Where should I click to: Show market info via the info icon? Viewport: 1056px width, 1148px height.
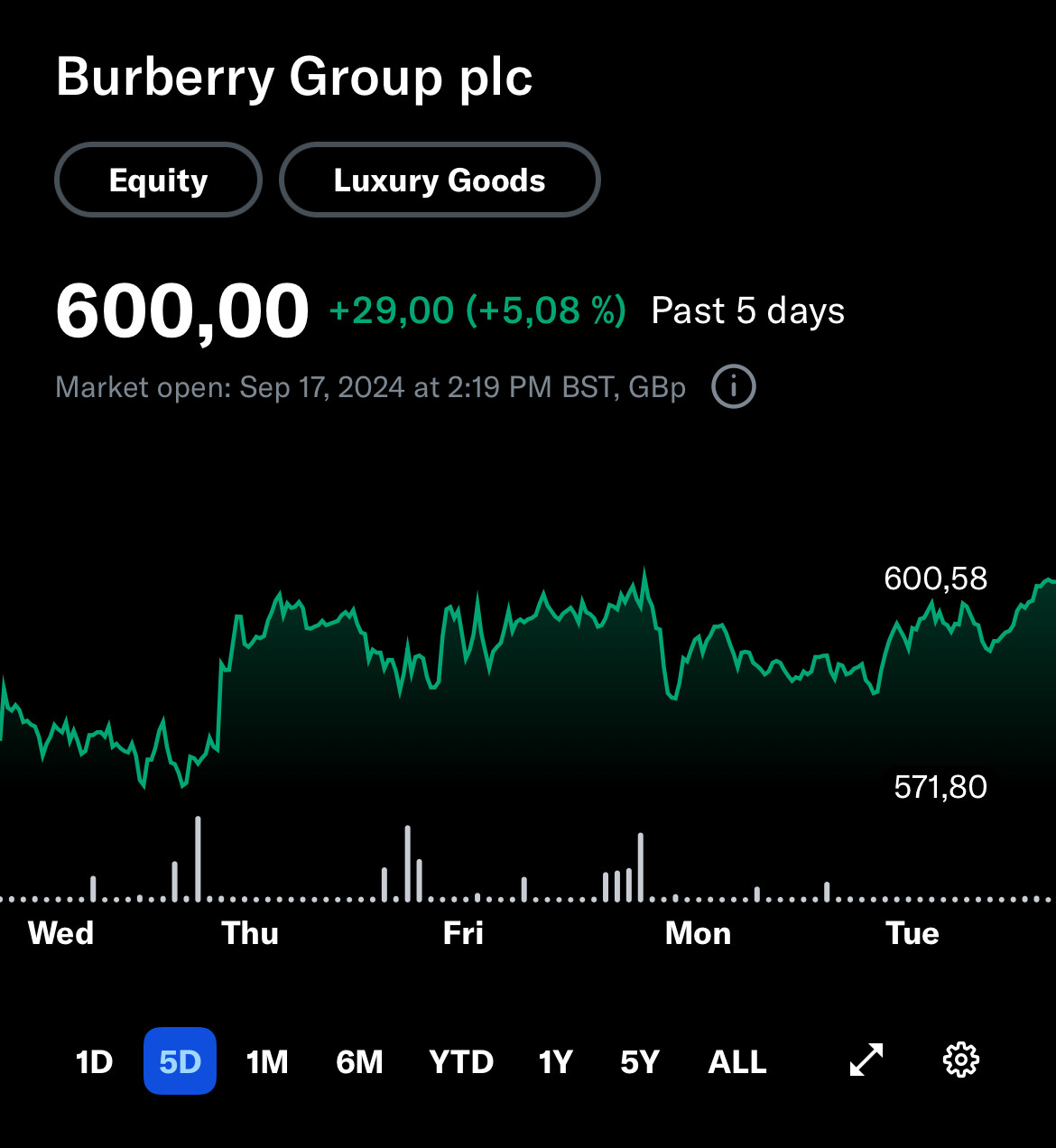point(733,387)
